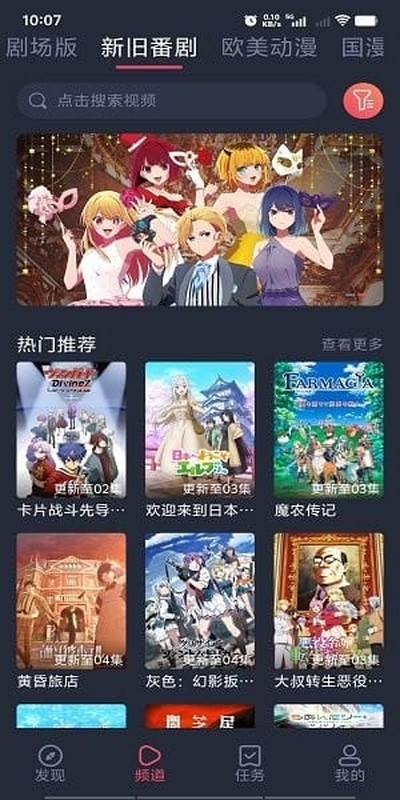Tap the 点击搜索视频 search box
Screen dimensions: 400x800
172,101
